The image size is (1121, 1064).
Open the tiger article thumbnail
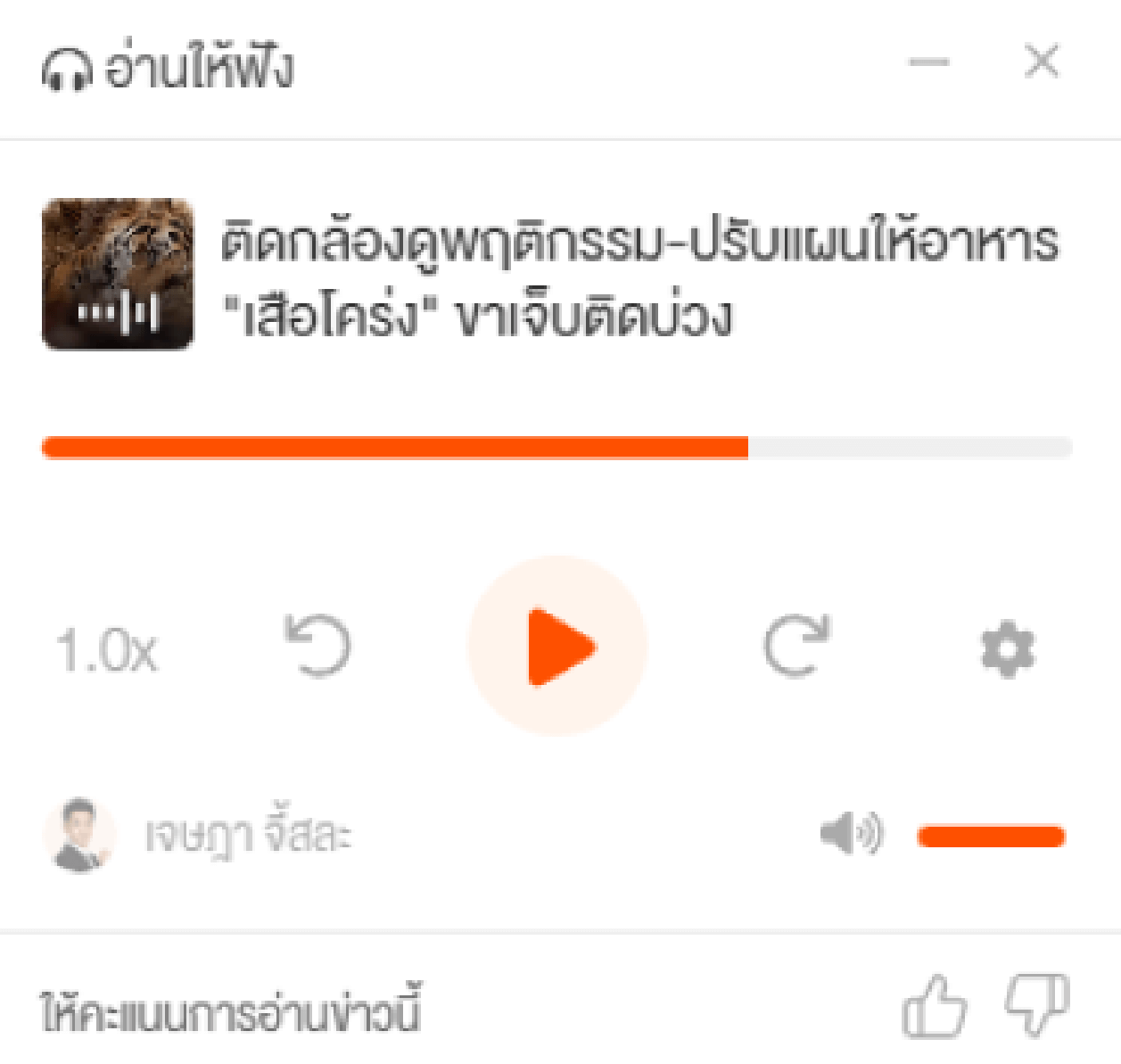[118, 274]
